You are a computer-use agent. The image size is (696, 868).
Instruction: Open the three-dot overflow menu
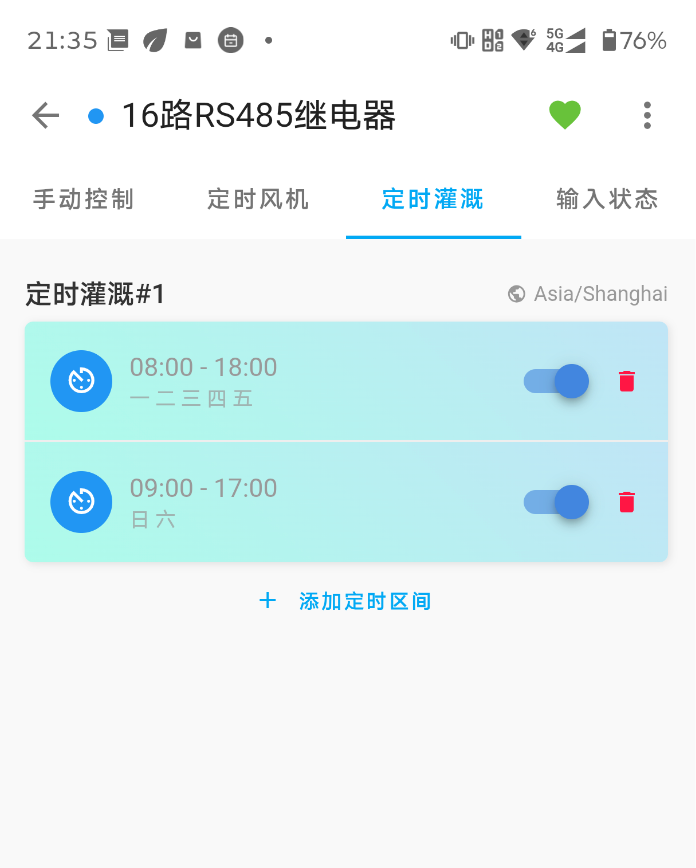pos(647,116)
